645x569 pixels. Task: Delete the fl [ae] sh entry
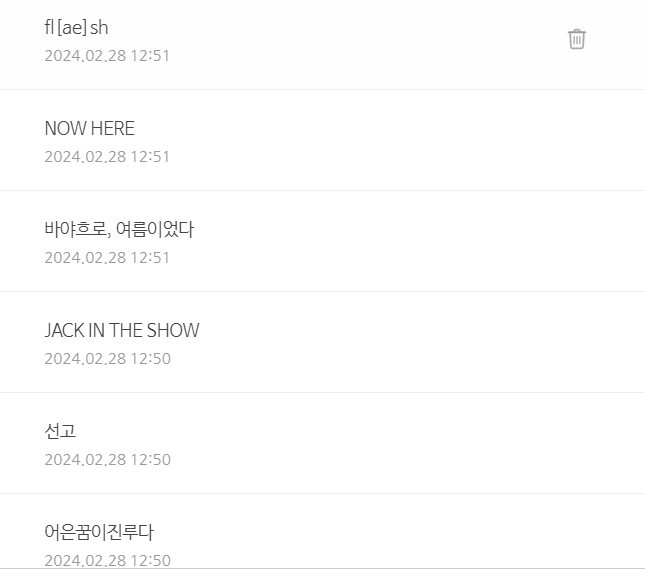[577, 39]
